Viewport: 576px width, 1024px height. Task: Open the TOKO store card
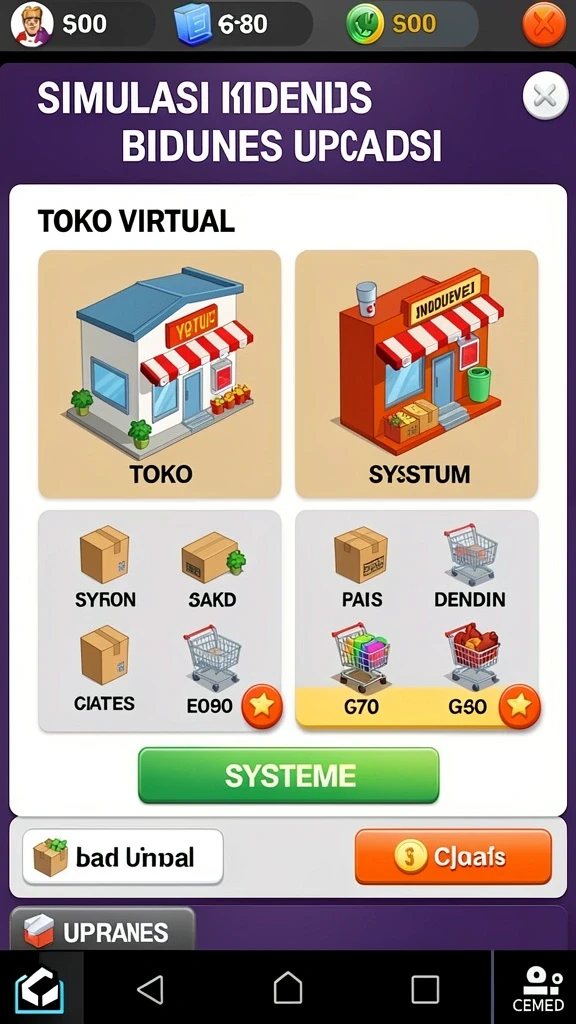click(x=160, y=374)
